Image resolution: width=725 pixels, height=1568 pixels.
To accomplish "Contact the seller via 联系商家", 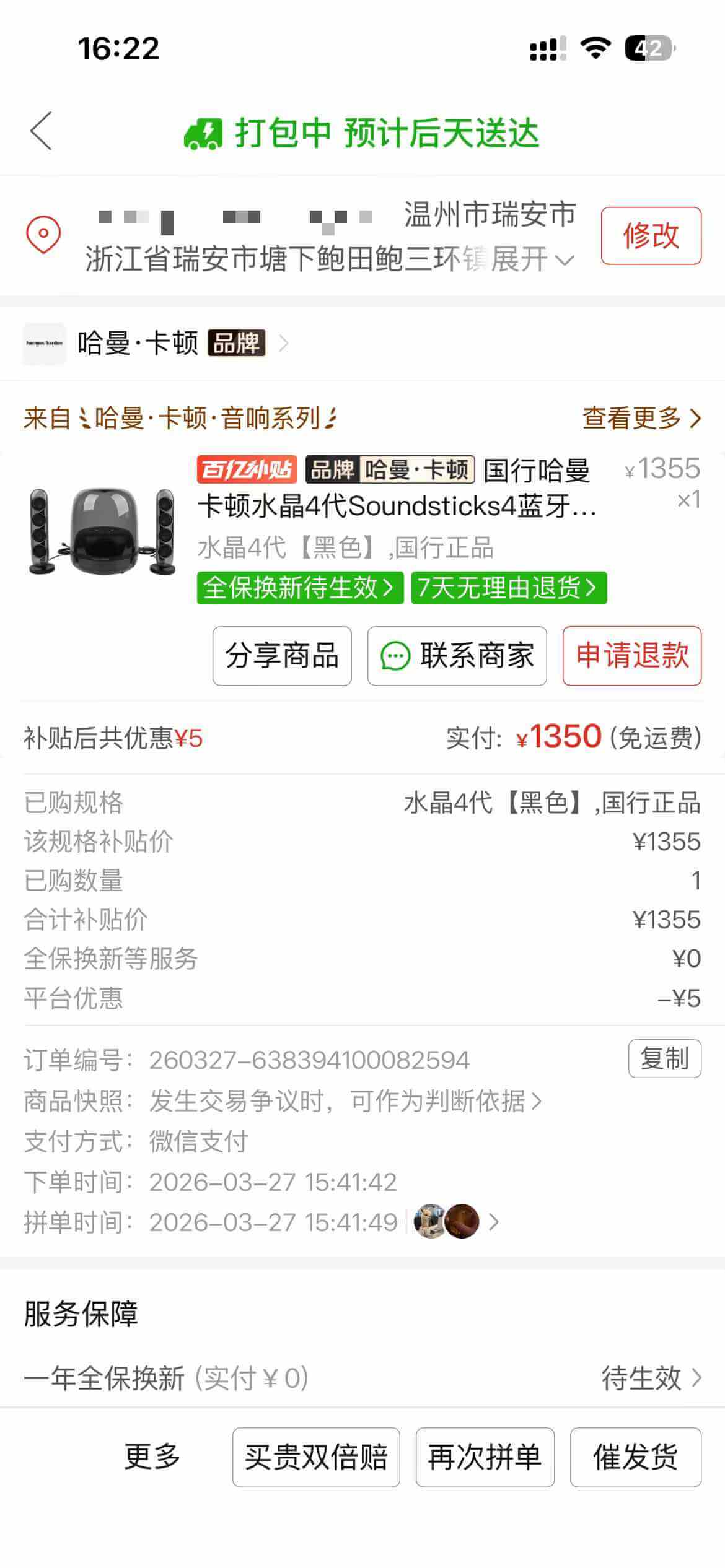I will [457, 656].
